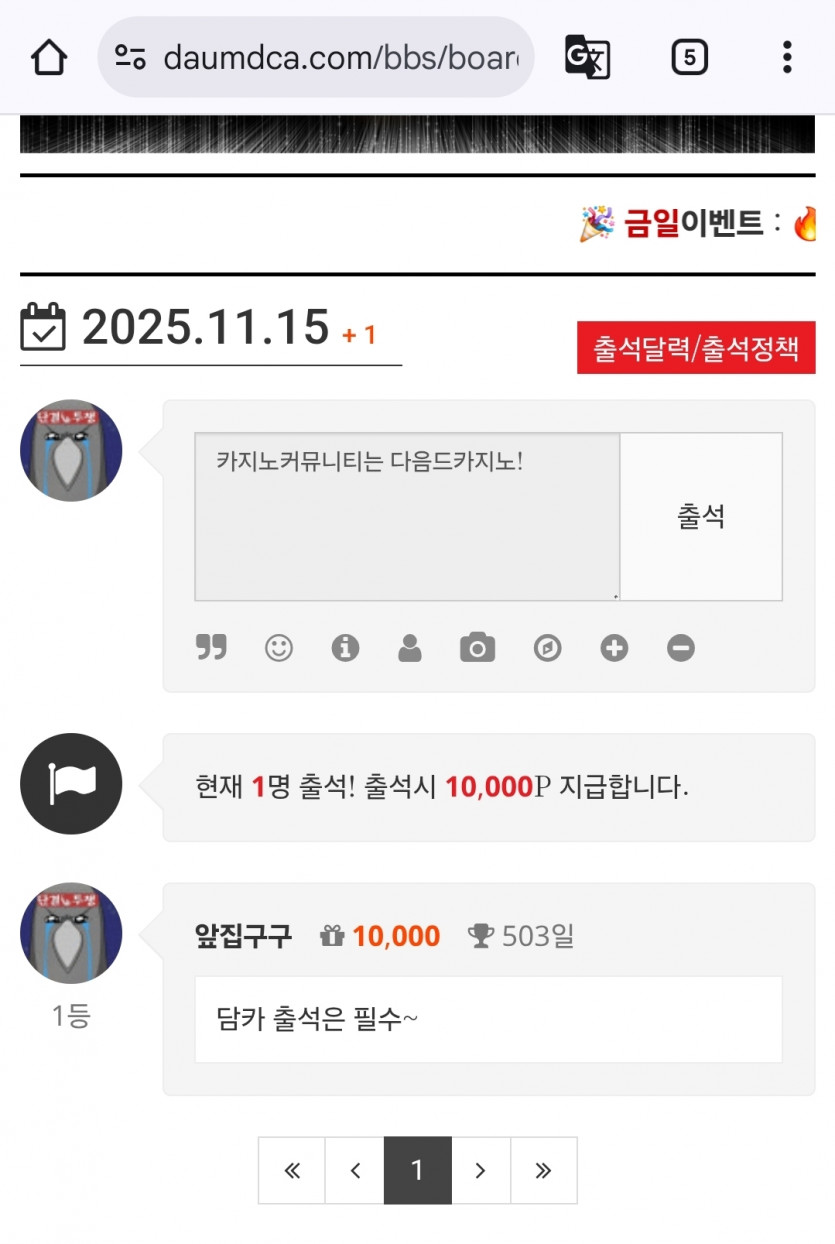Insert a quotation block in the attendance message
The image size is (835, 1244).
(211, 648)
